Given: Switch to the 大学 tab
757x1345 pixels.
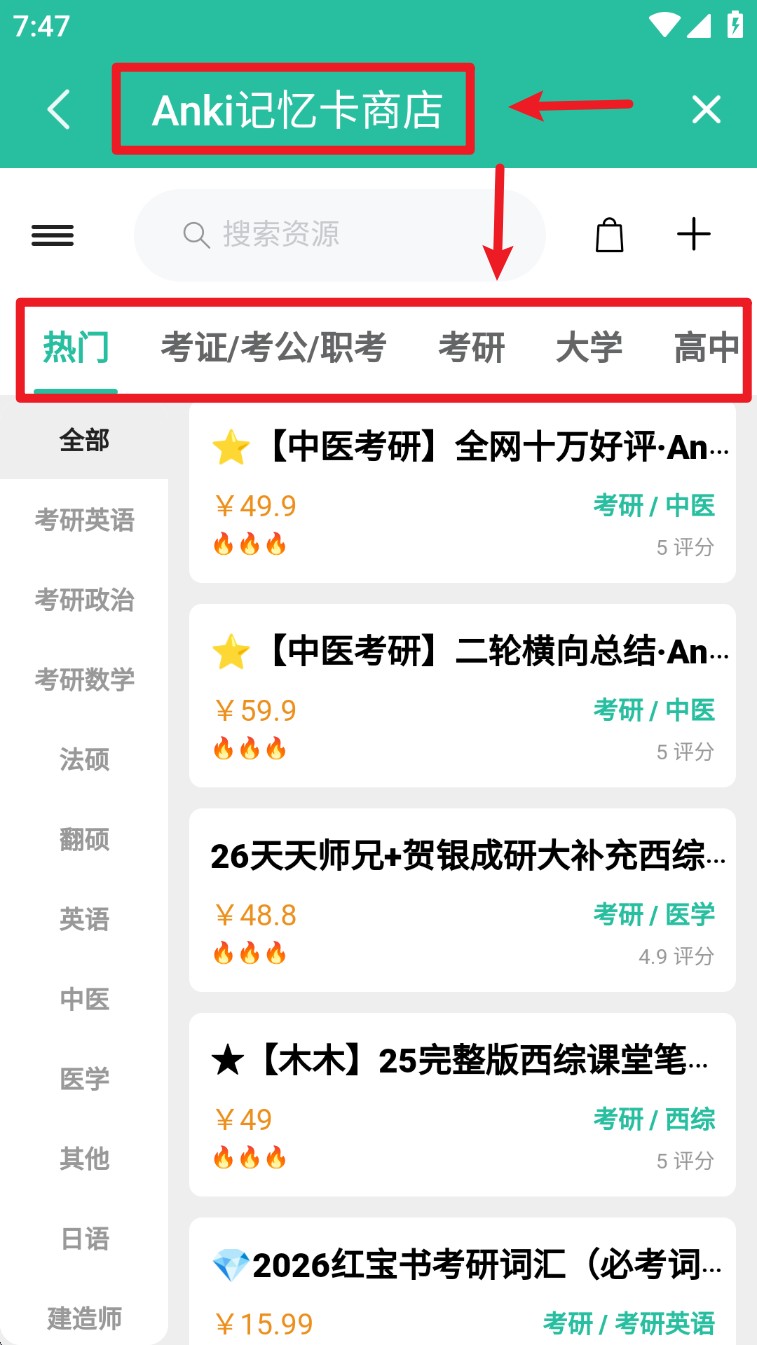Looking at the screenshot, I should 589,347.
